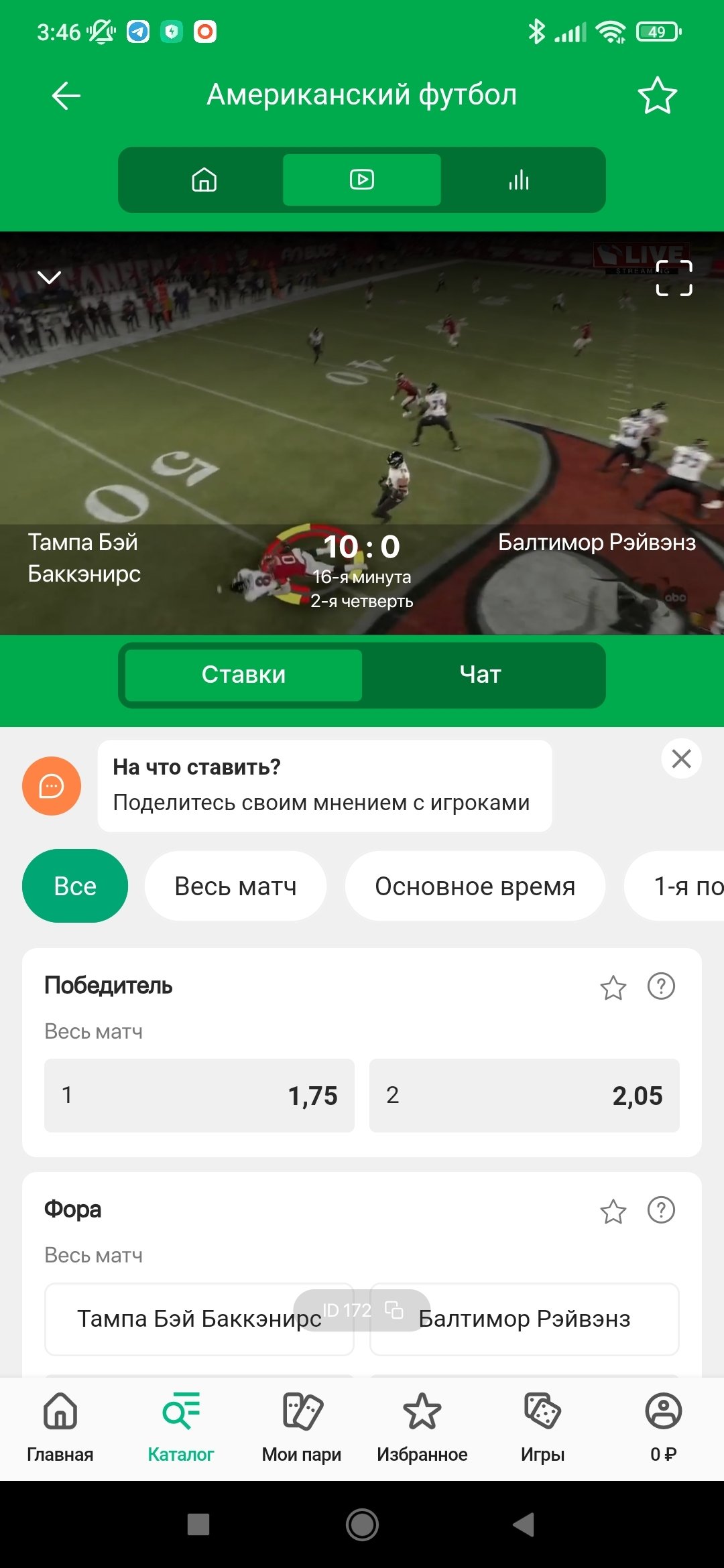
Task: Add this match to favorites with the top star
Action: coord(657,96)
